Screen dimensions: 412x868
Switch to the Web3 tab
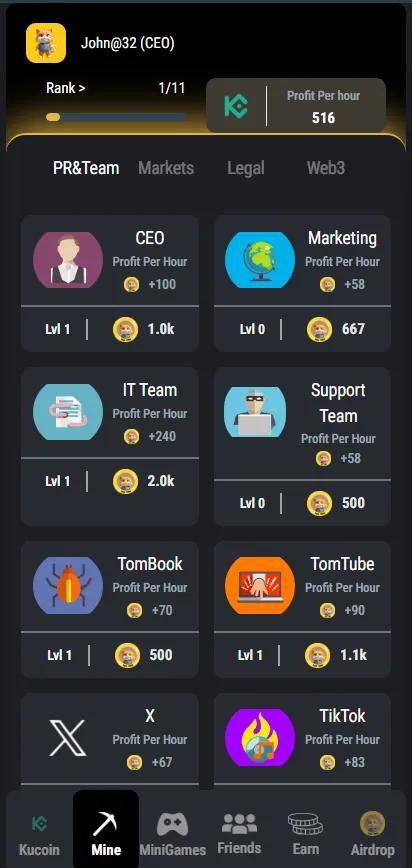pos(326,168)
